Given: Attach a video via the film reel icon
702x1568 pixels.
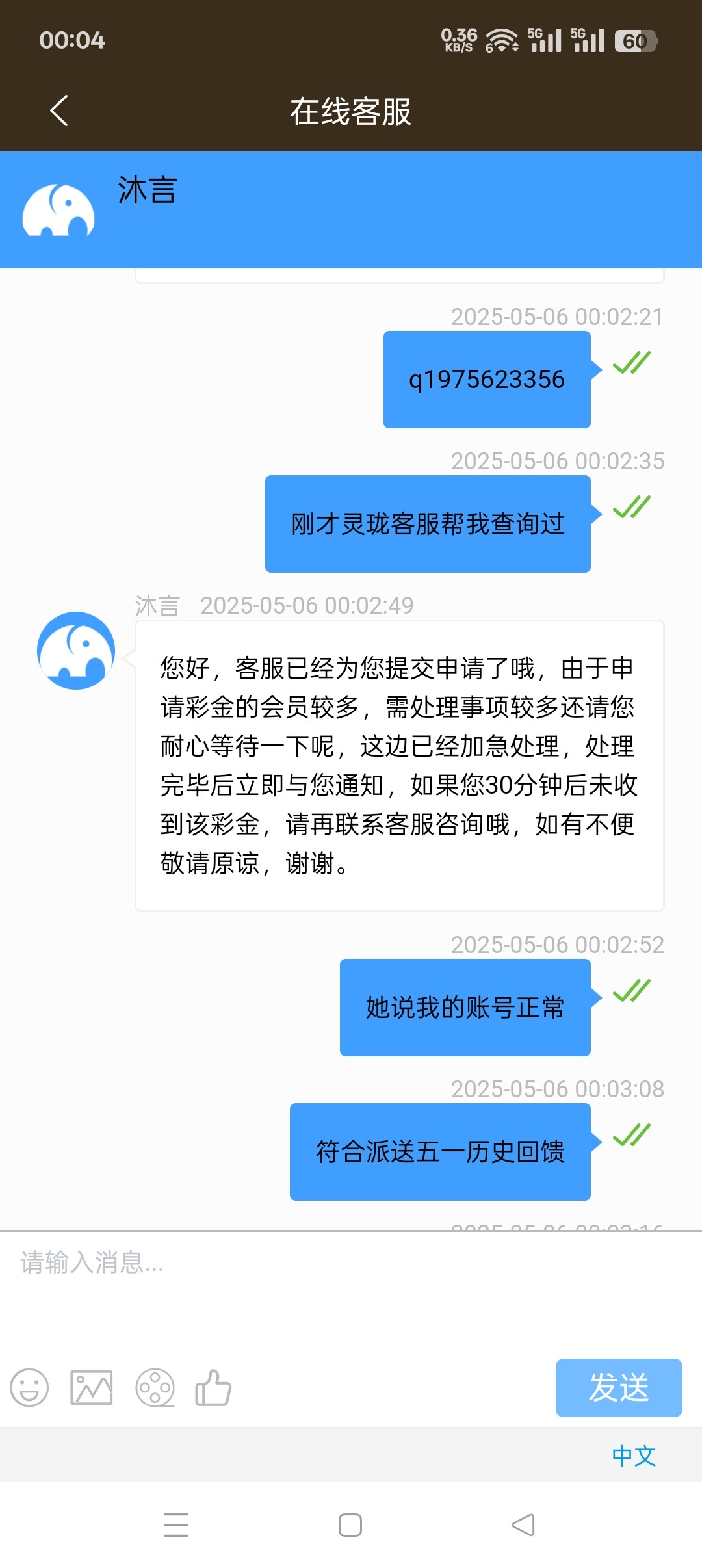Looking at the screenshot, I should [155, 1388].
